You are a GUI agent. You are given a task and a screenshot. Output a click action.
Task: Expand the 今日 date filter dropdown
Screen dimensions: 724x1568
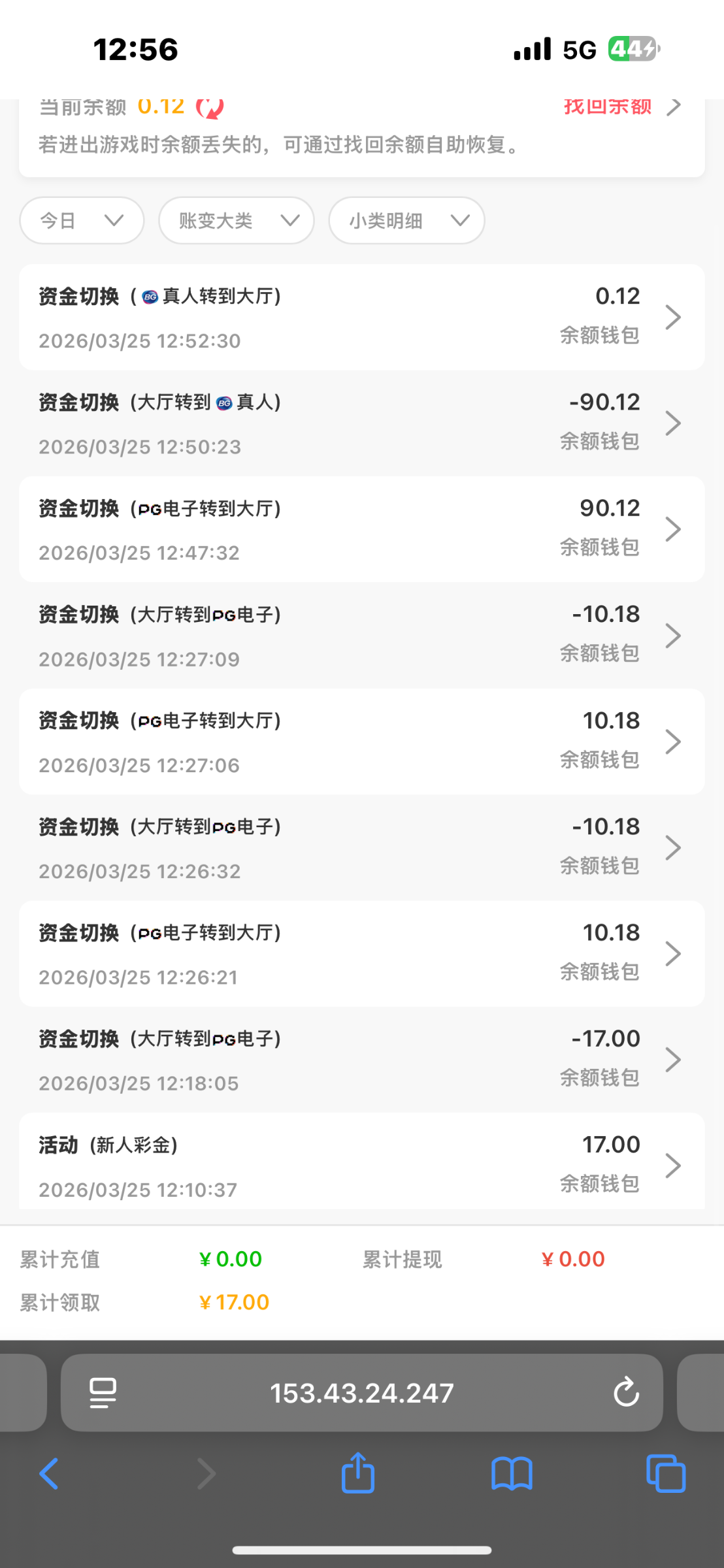click(82, 221)
